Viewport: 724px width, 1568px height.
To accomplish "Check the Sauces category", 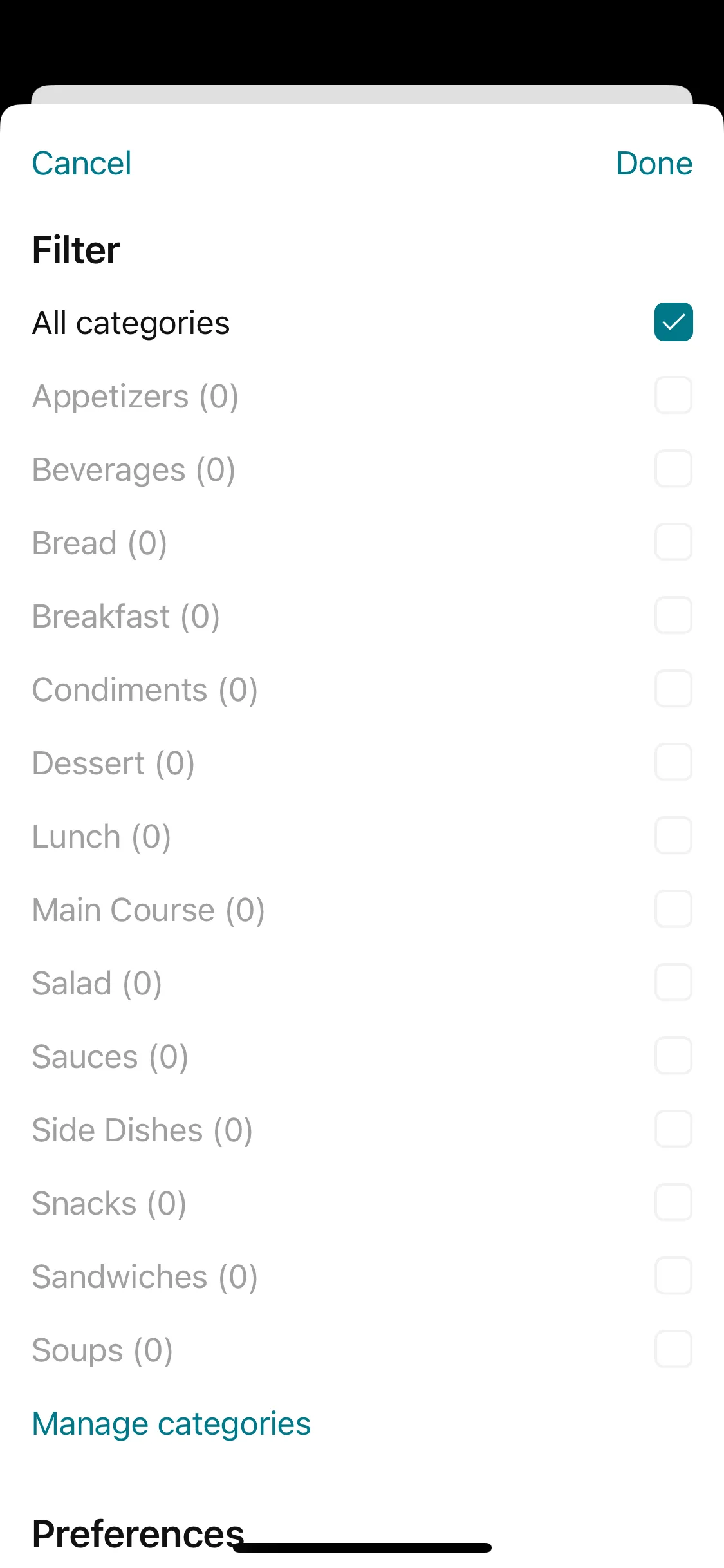I will pos(673,1056).
